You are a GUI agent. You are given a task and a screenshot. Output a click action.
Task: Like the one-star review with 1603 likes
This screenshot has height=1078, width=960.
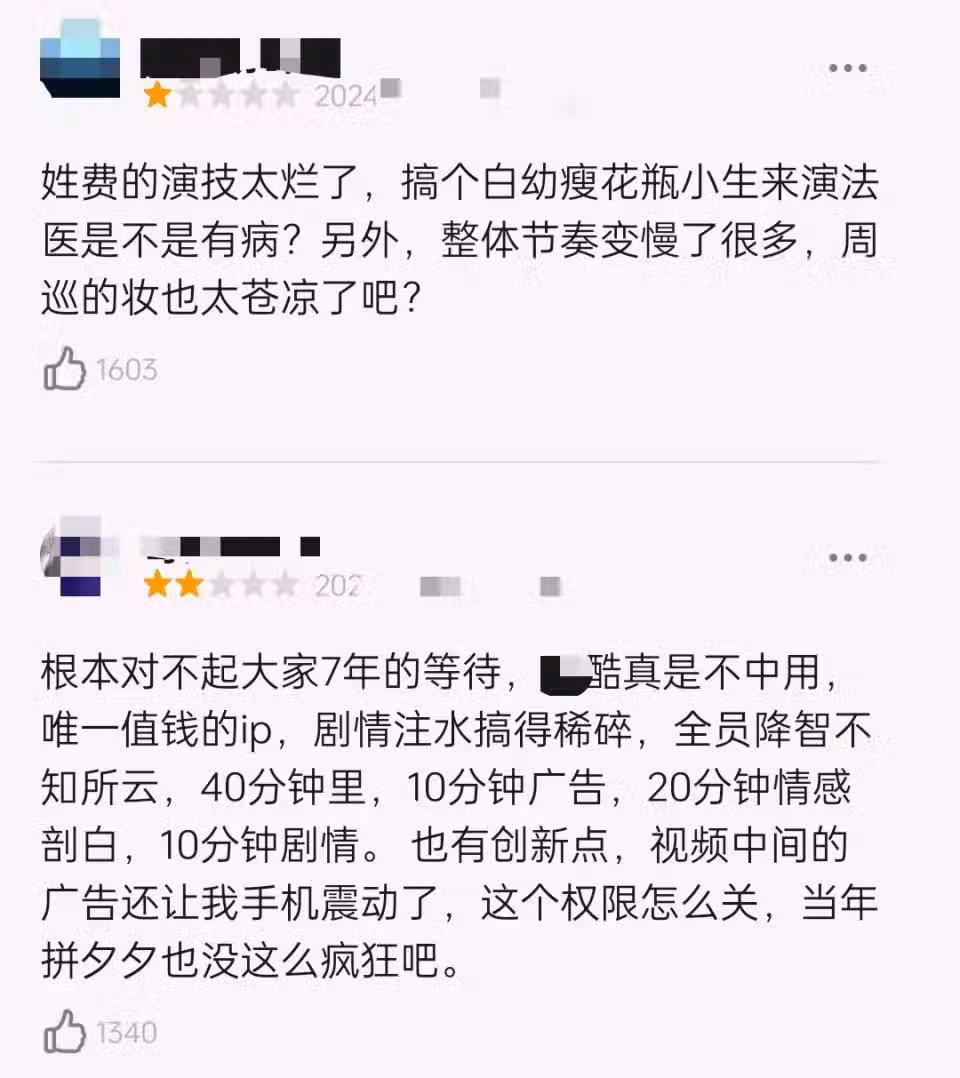pos(66,369)
